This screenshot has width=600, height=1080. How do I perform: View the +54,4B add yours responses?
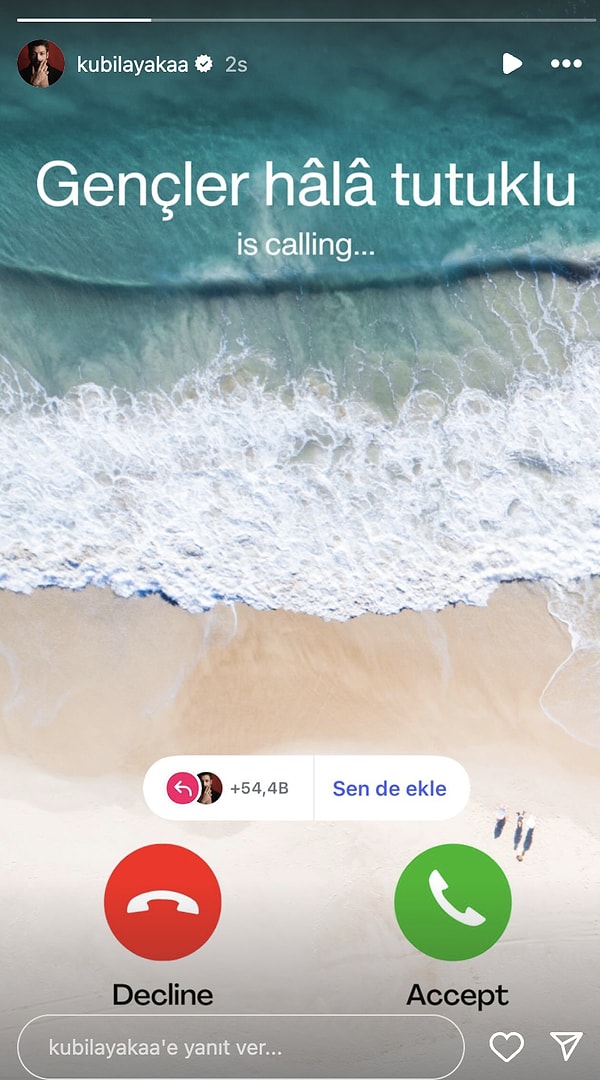(228, 788)
